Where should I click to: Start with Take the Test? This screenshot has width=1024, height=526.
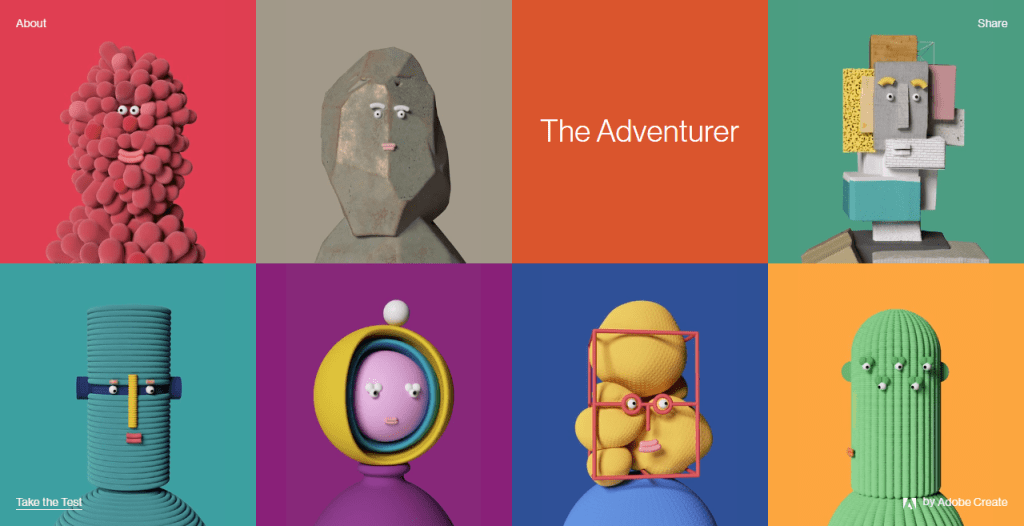pos(49,502)
